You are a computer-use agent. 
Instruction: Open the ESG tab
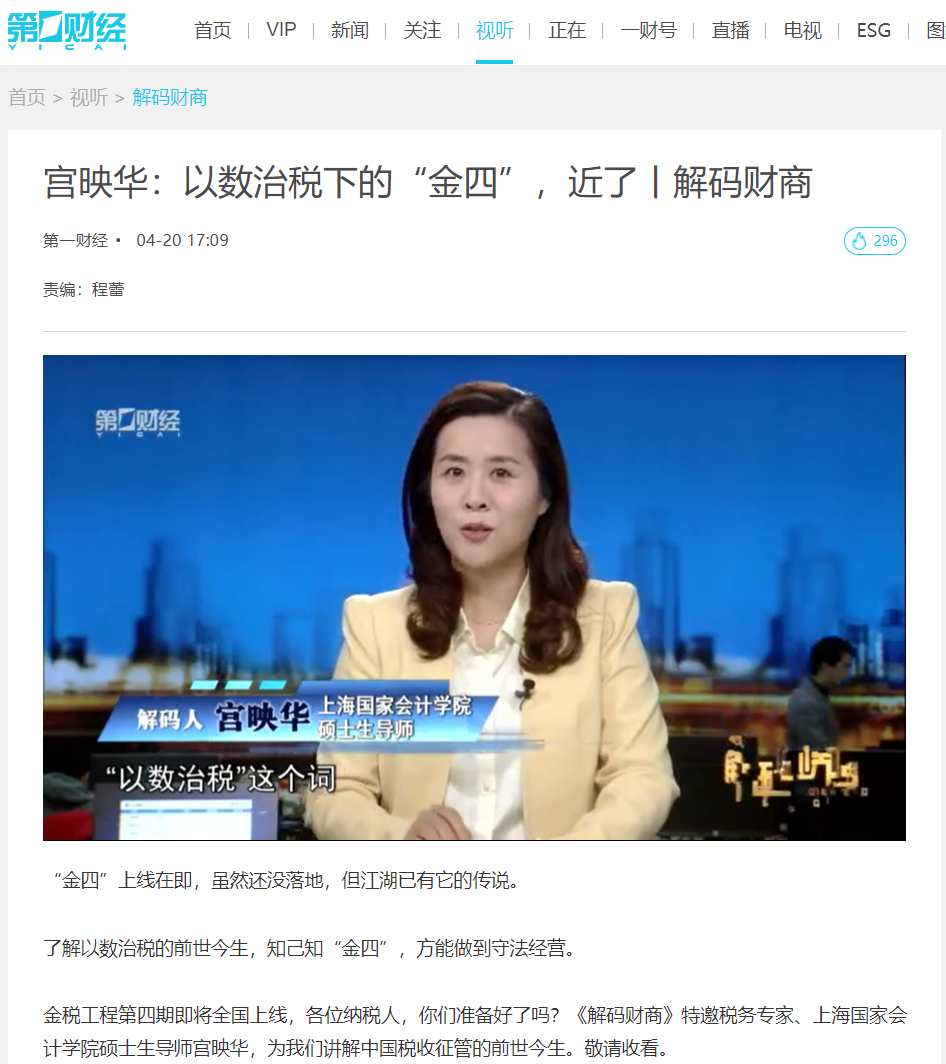(x=873, y=30)
